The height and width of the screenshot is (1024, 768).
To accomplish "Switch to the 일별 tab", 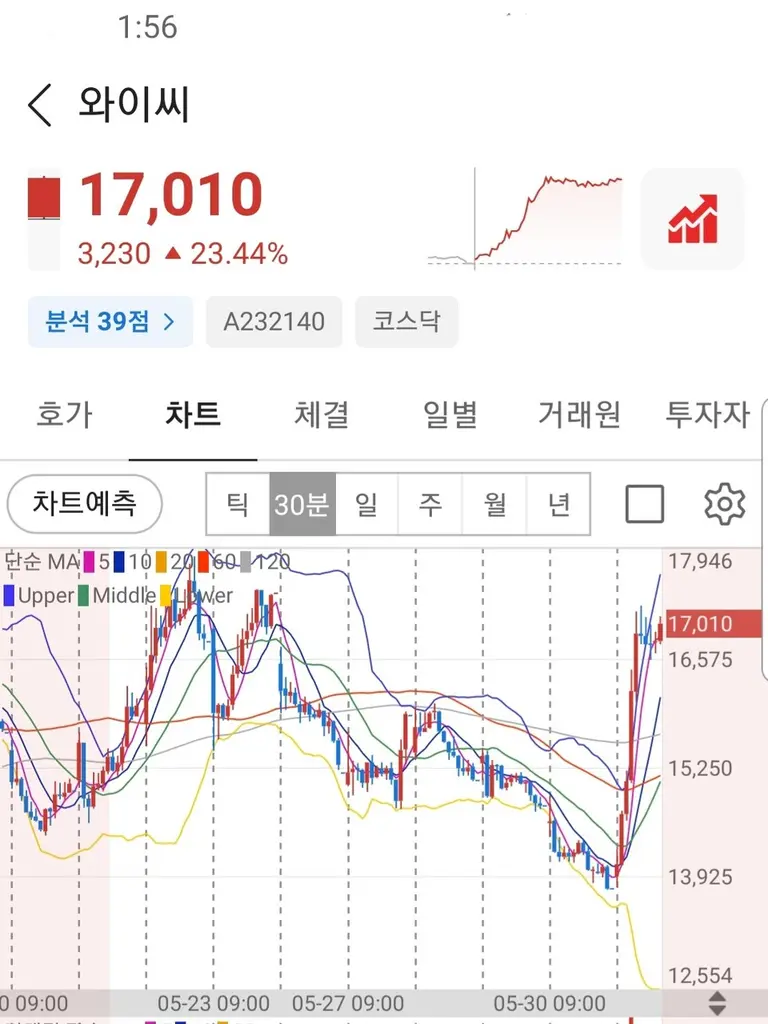I will coord(450,414).
